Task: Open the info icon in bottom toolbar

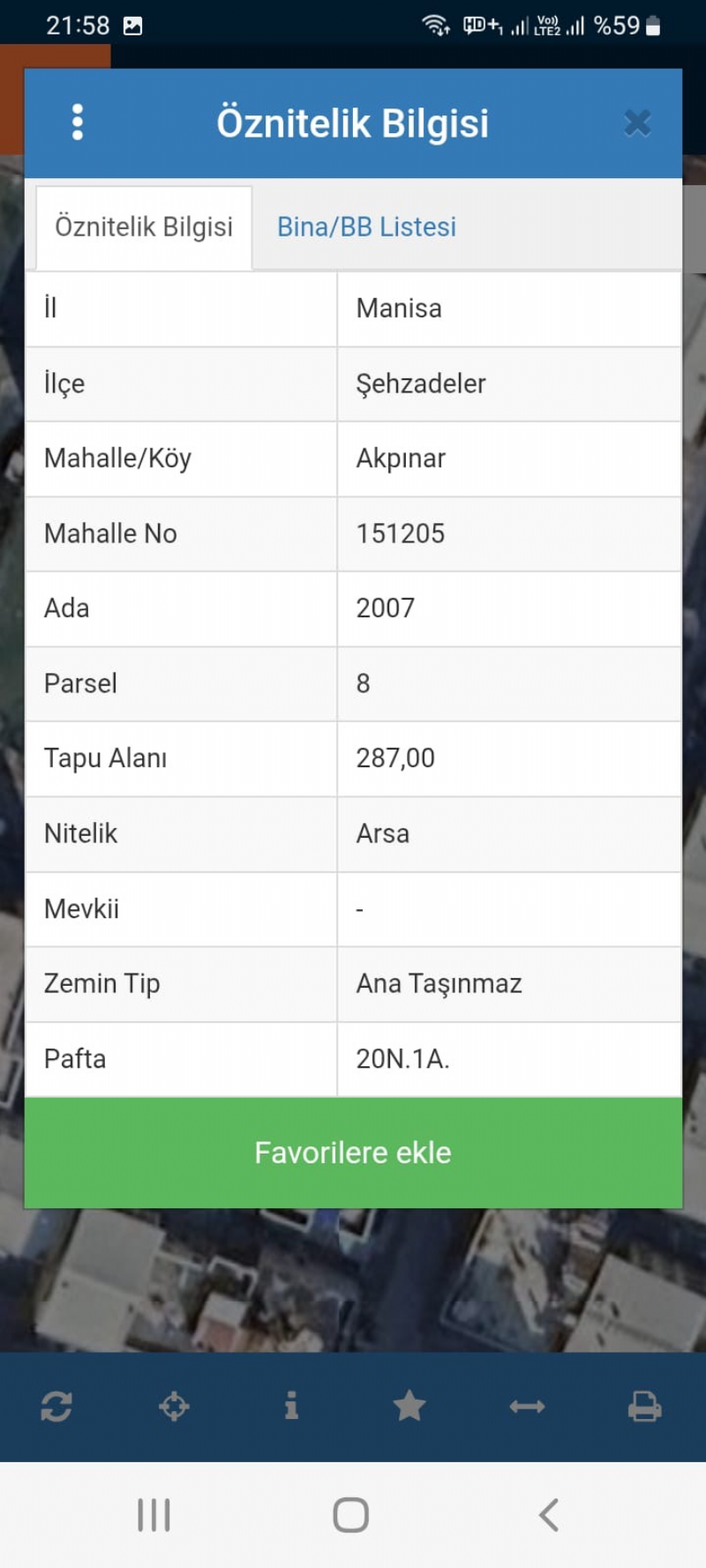Action: coord(291,1406)
